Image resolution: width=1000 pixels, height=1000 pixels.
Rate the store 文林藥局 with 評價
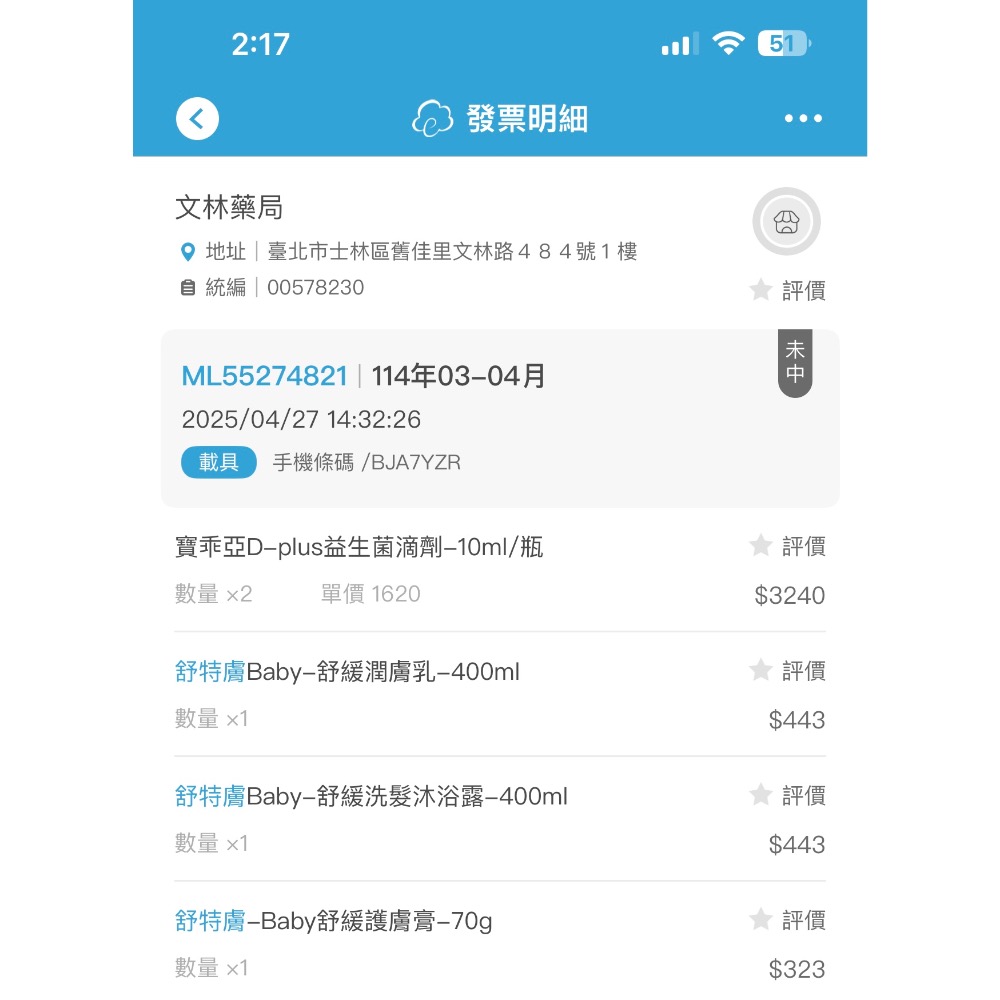[788, 291]
